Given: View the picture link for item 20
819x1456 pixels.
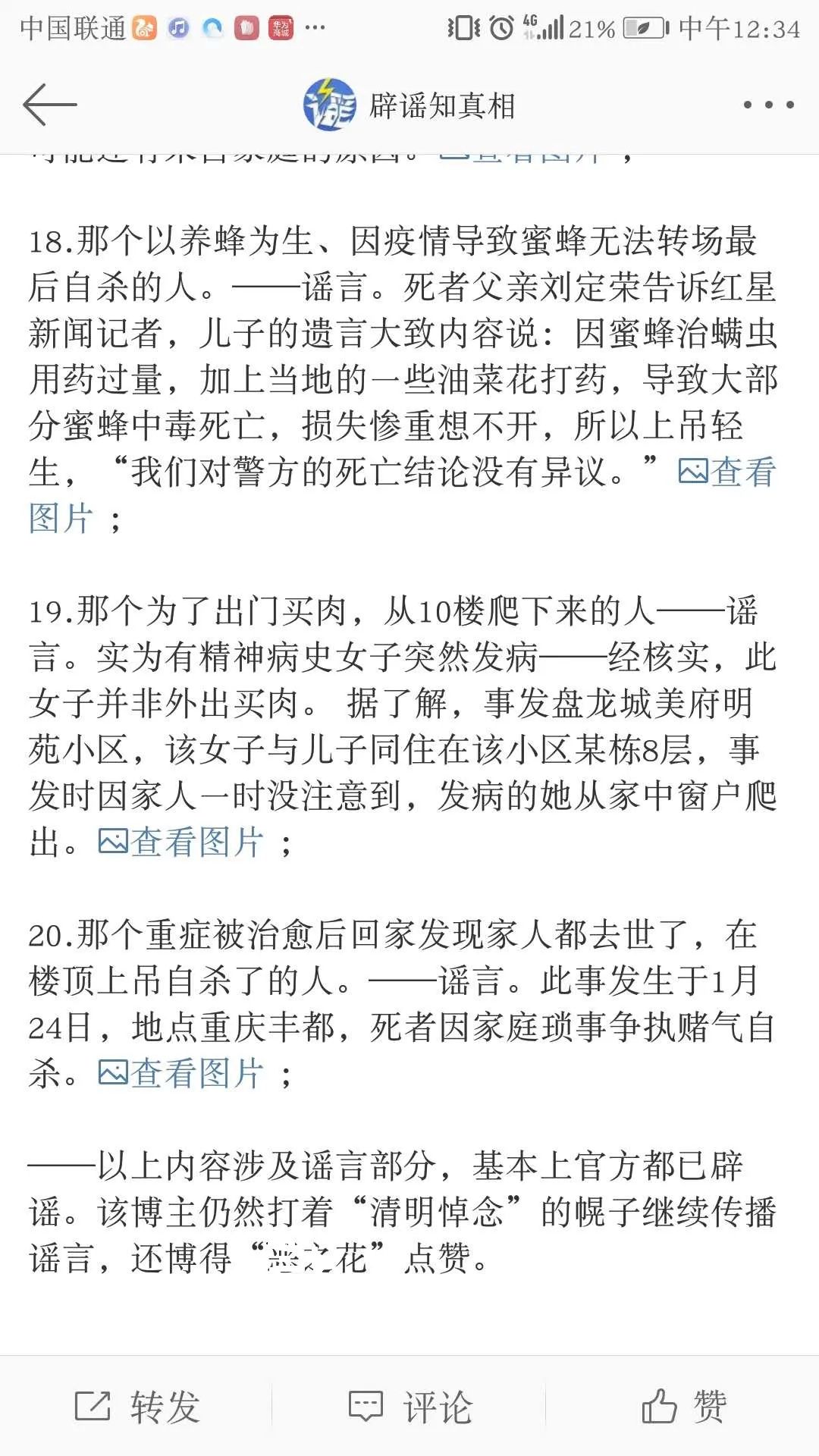Looking at the screenshot, I should [180, 1074].
